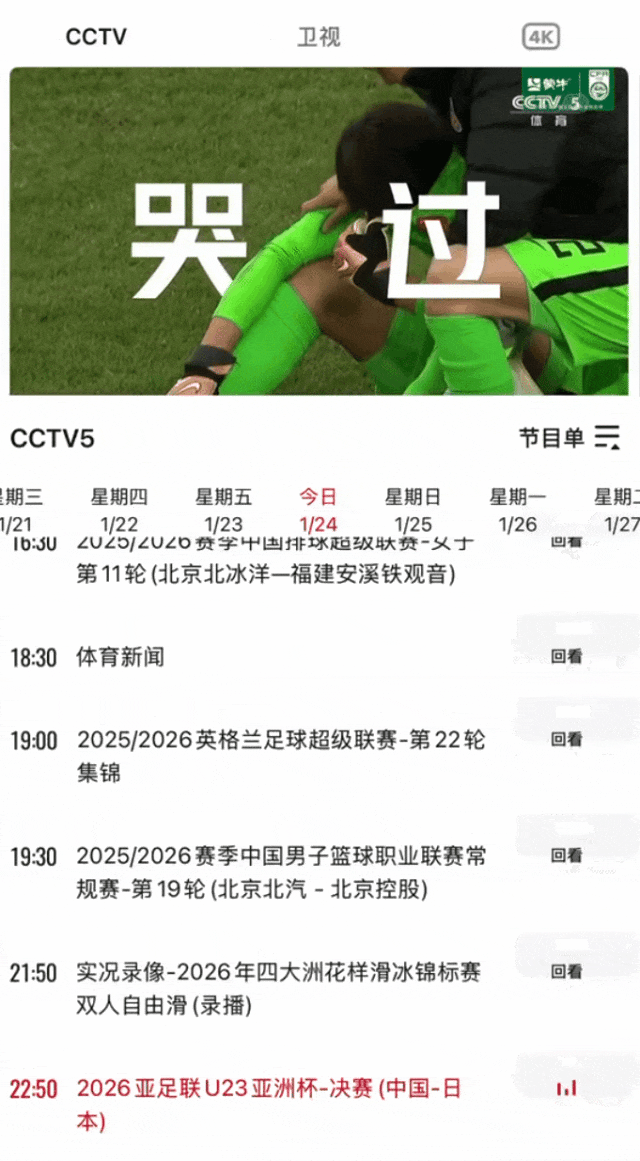Replay the 19:00 英格兰足球超级联赛 集锦
640x1161 pixels.
pos(566,740)
